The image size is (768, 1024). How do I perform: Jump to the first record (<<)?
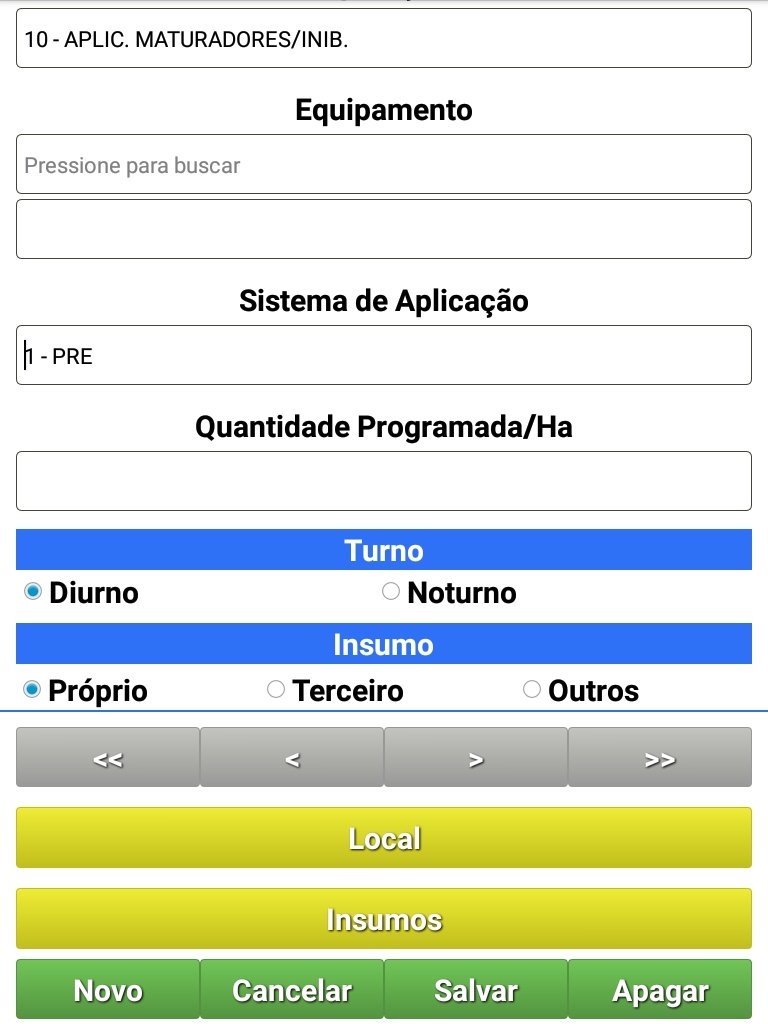click(108, 758)
